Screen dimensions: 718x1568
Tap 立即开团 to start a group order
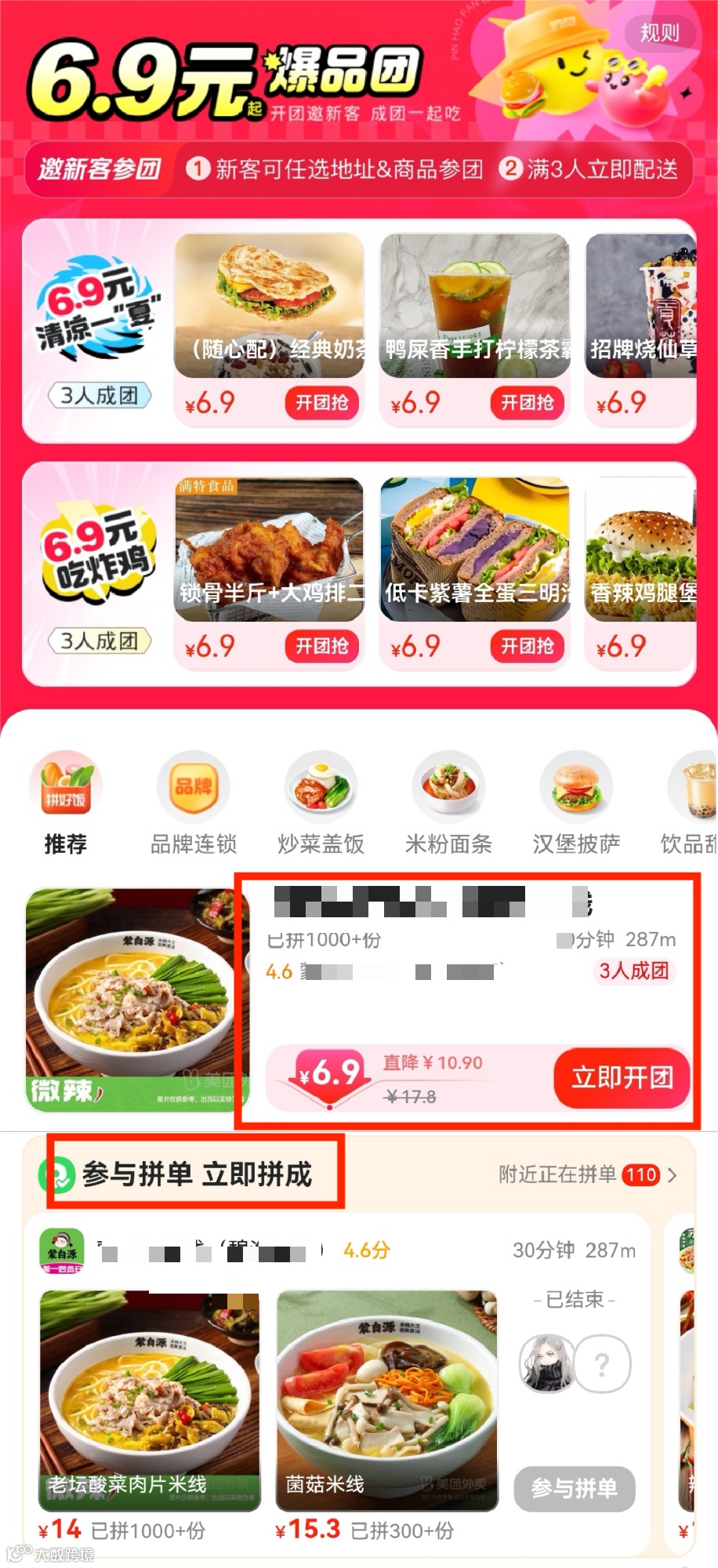622,1078
